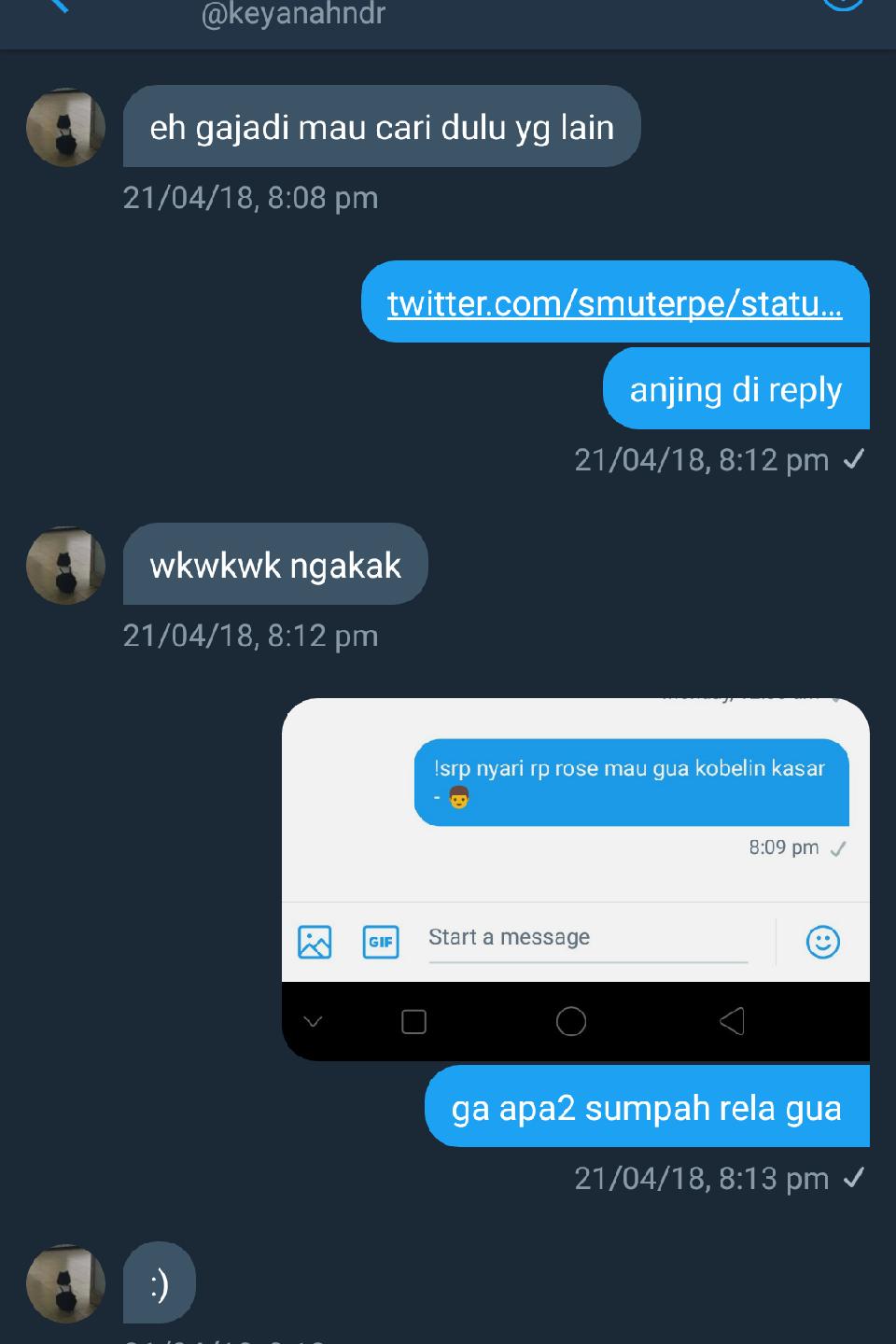This screenshot has height=1344, width=896.
Task: Open the twitter.com/smuterpe status link
Action: [x=614, y=304]
